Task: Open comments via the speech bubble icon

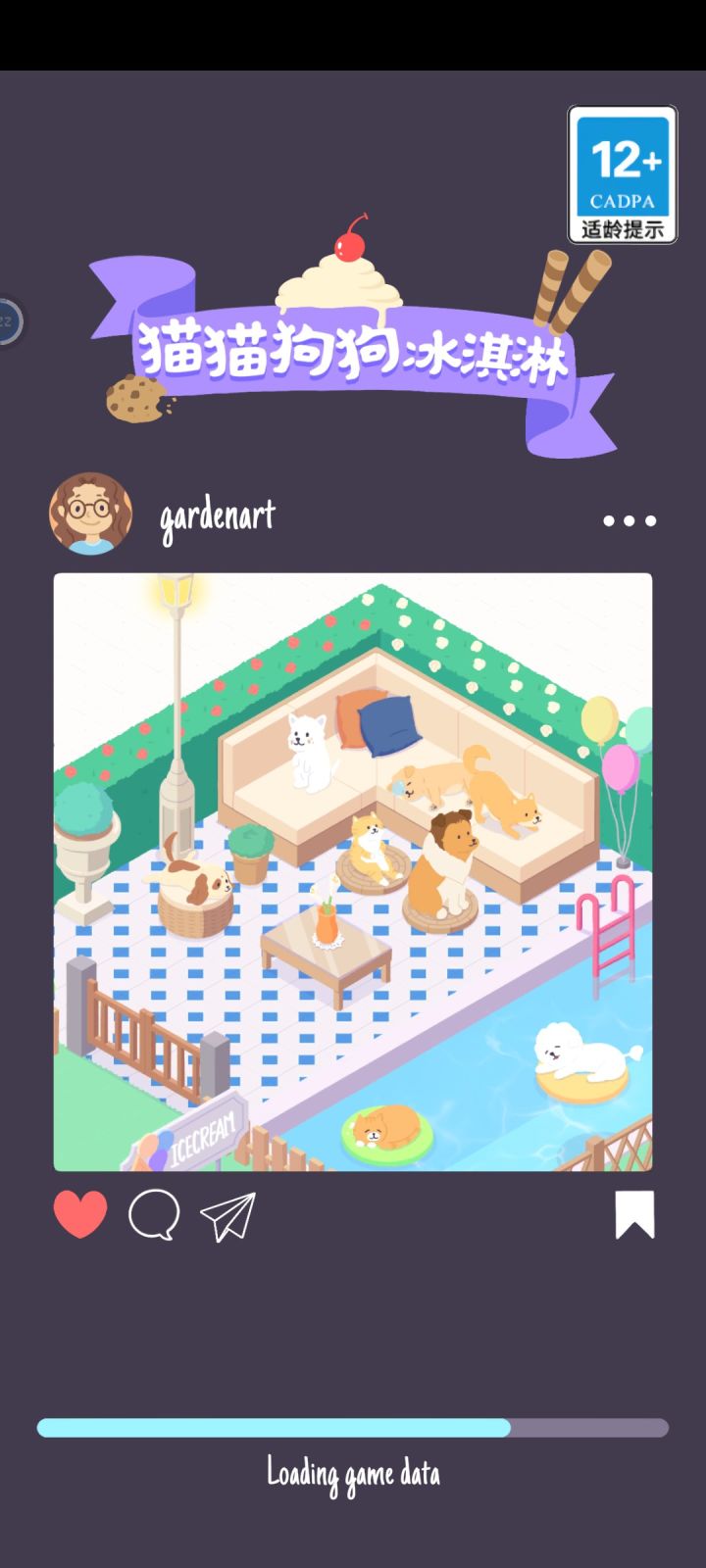Action: coord(155,1215)
